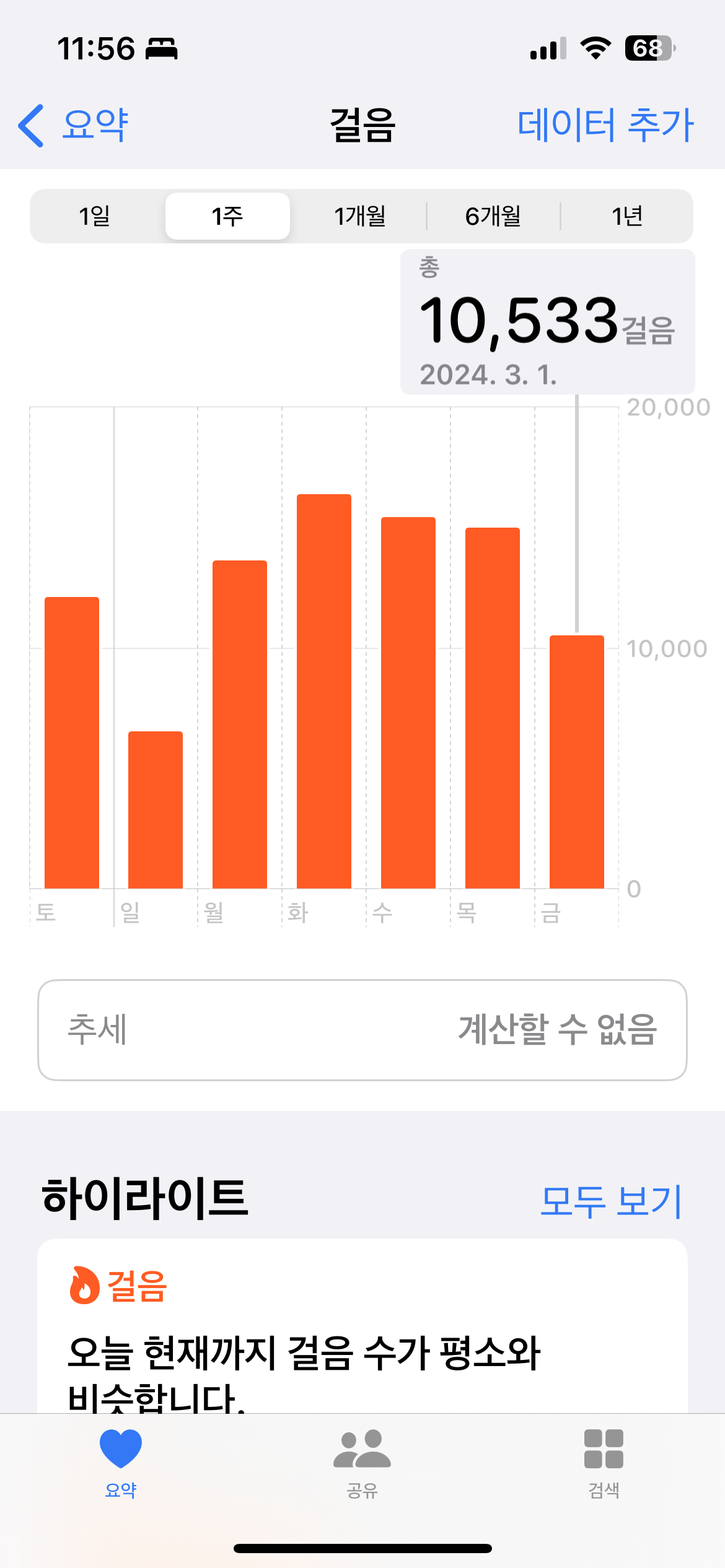The image size is (725, 1568).
Task: Show the 6개월 chart
Action: click(493, 216)
